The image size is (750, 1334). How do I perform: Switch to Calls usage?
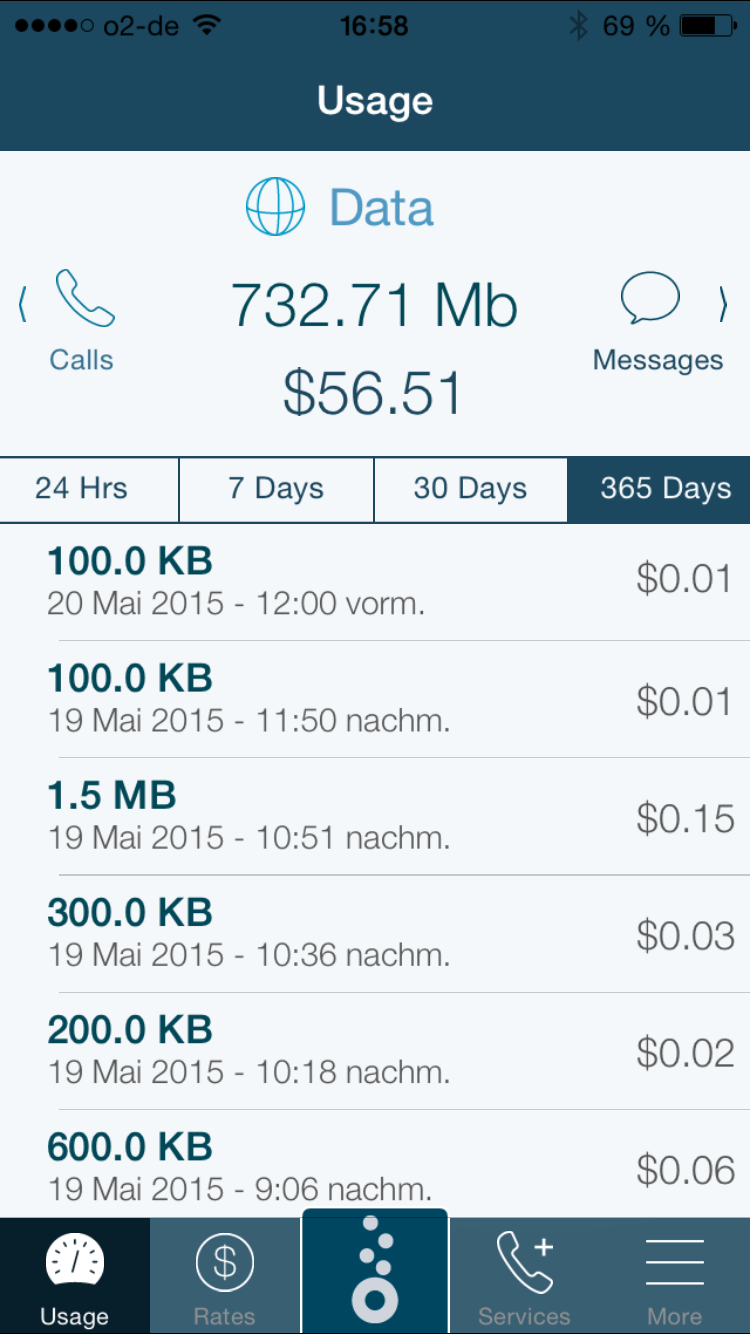point(82,320)
